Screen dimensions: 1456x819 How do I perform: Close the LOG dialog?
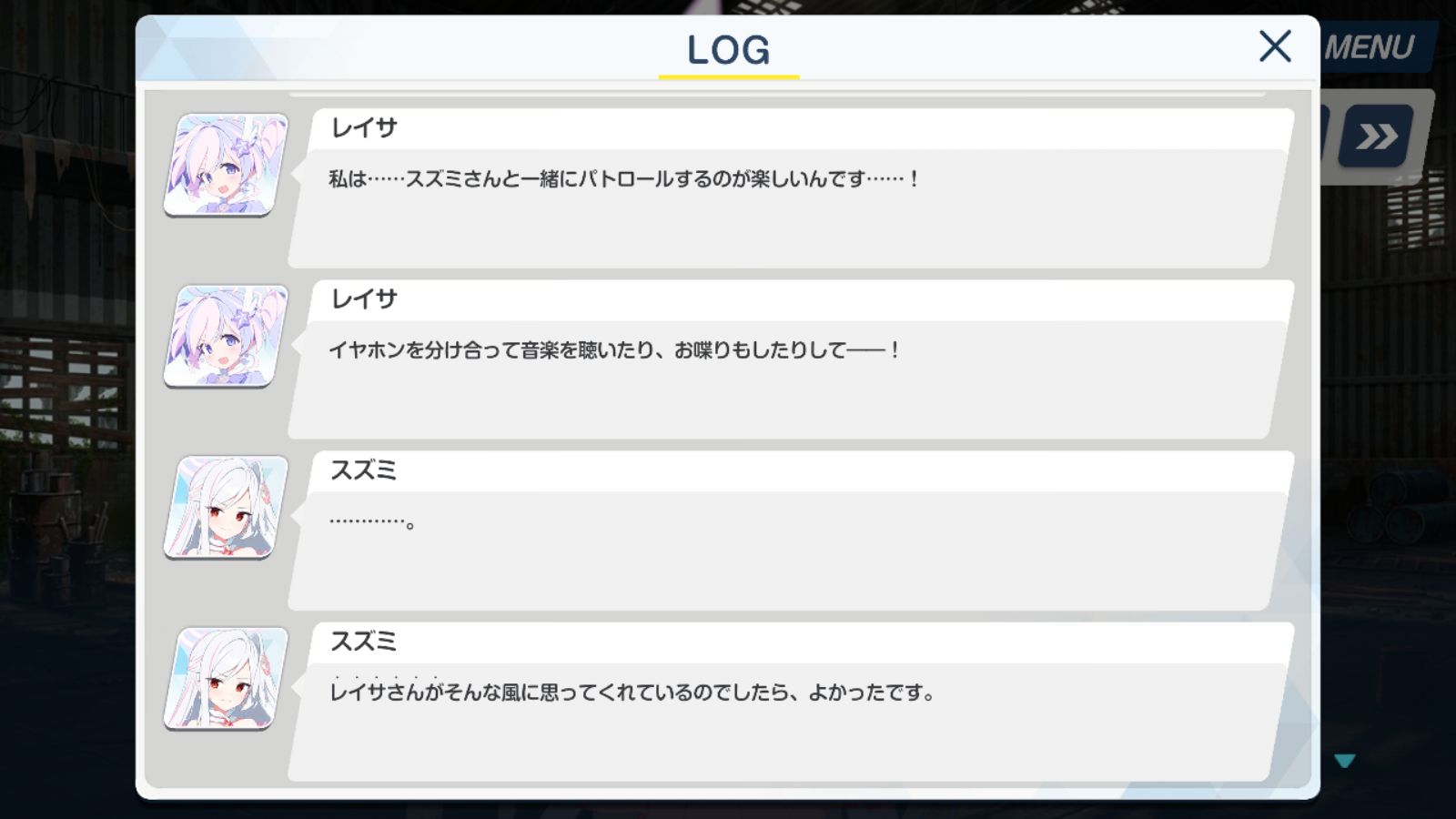[x=1275, y=46]
